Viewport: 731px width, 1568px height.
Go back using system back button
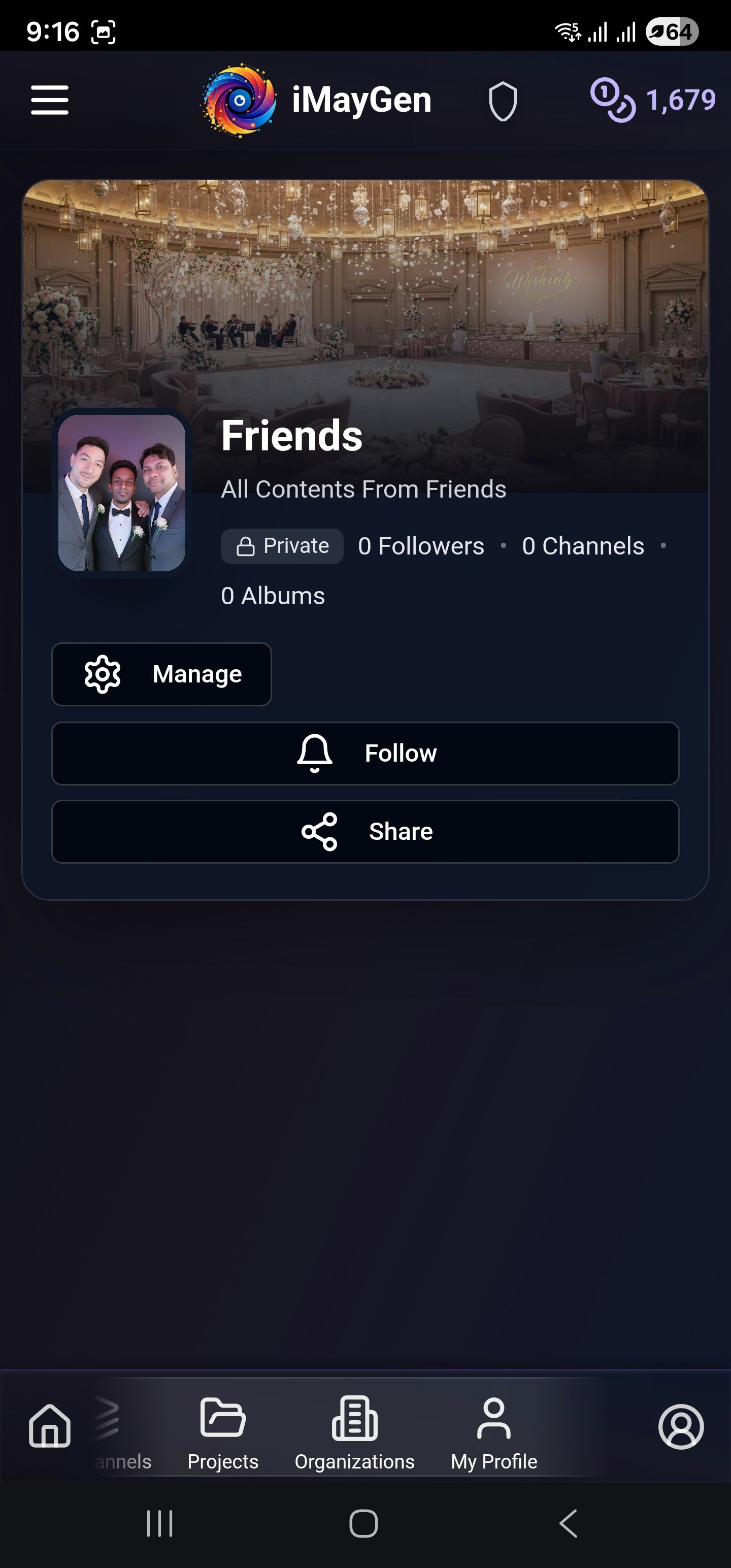point(568,1523)
